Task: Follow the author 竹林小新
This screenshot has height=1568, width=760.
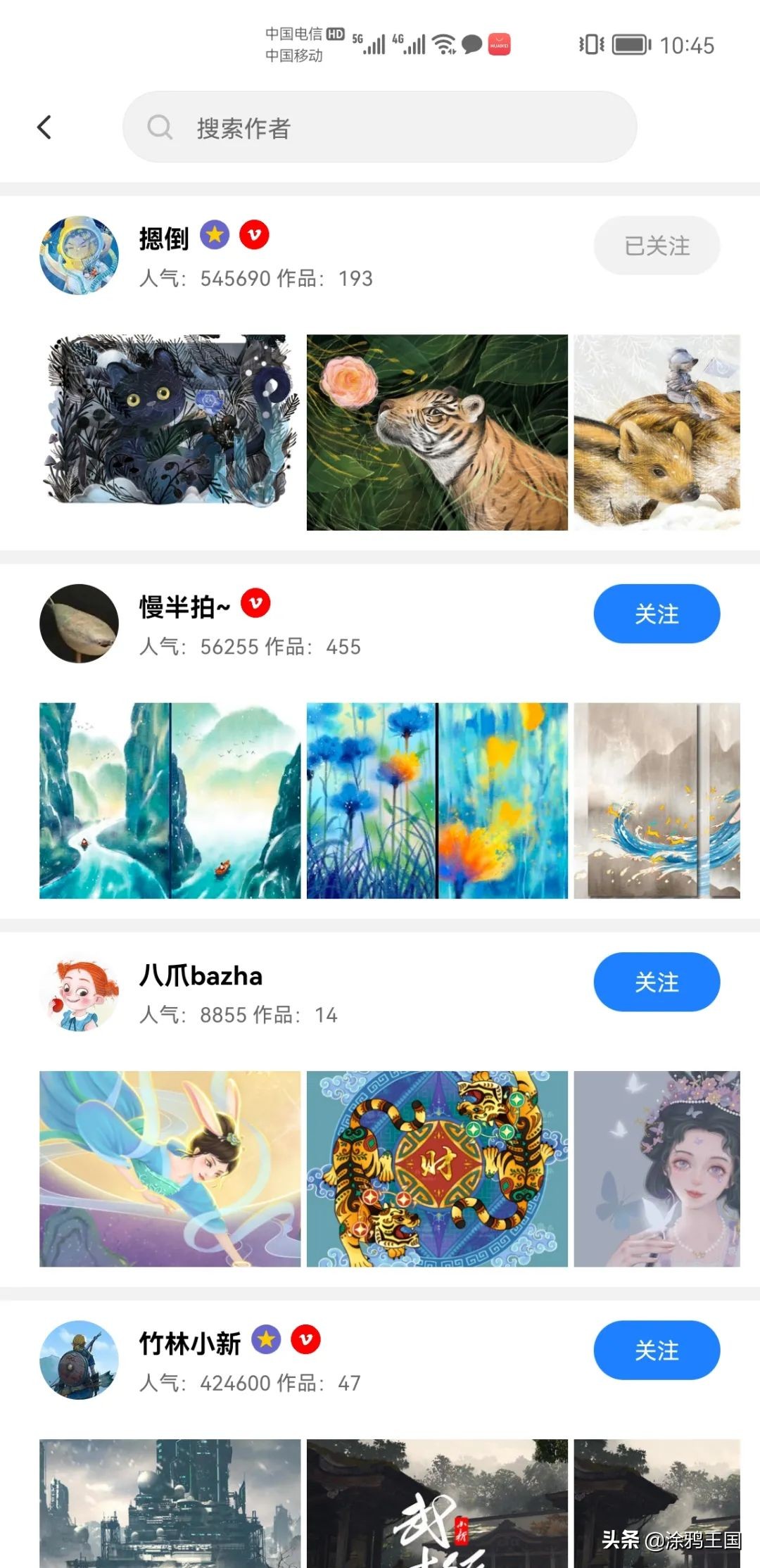Action: [656, 1350]
